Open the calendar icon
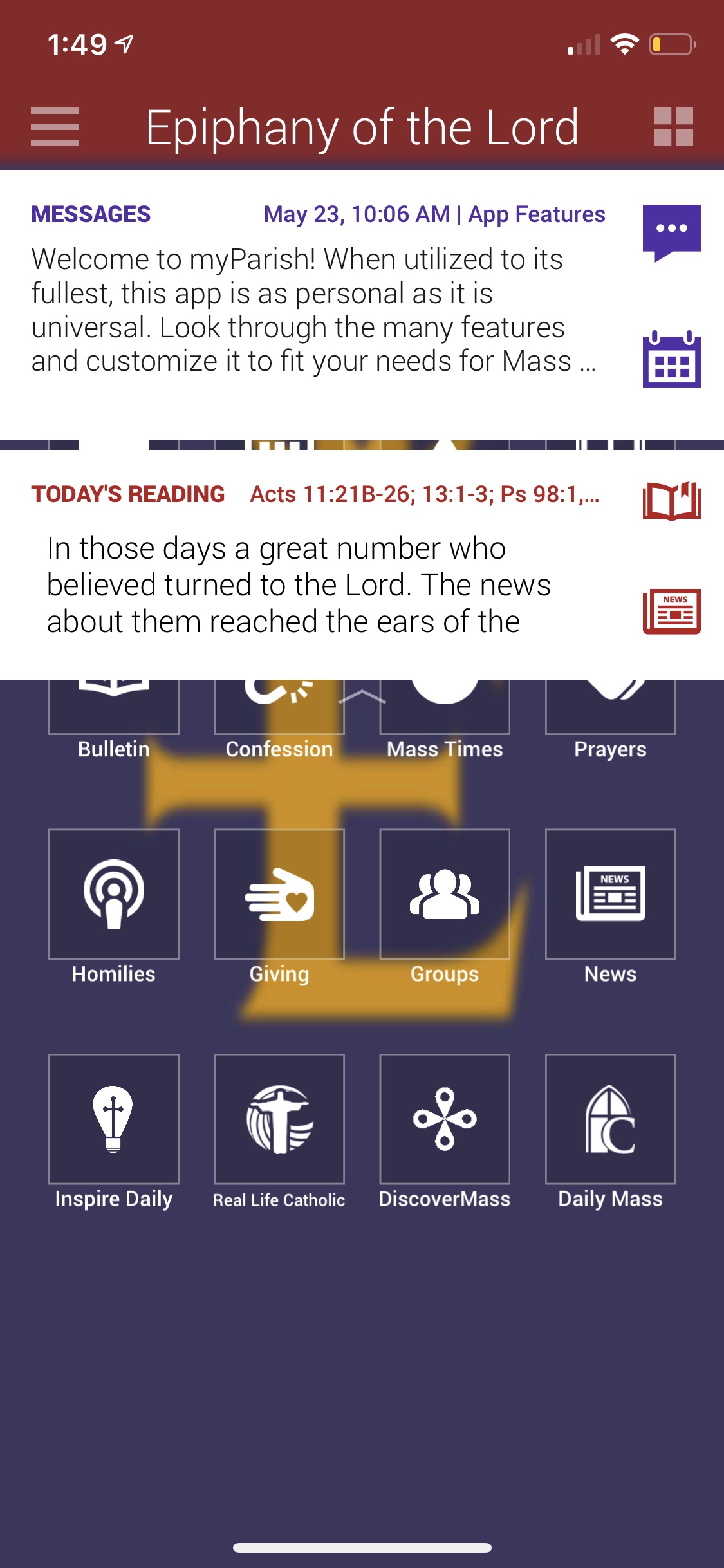Viewport: 724px width, 1568px height. click(x=671, y=360)
